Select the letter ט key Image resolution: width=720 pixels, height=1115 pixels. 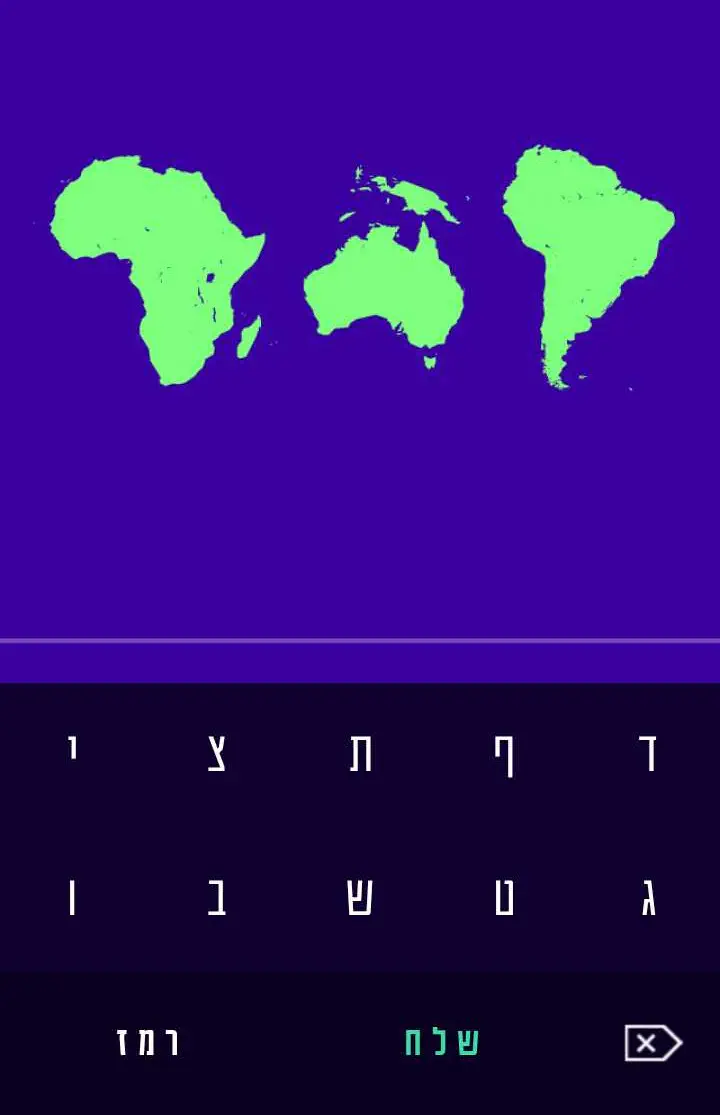coord(504,898)
